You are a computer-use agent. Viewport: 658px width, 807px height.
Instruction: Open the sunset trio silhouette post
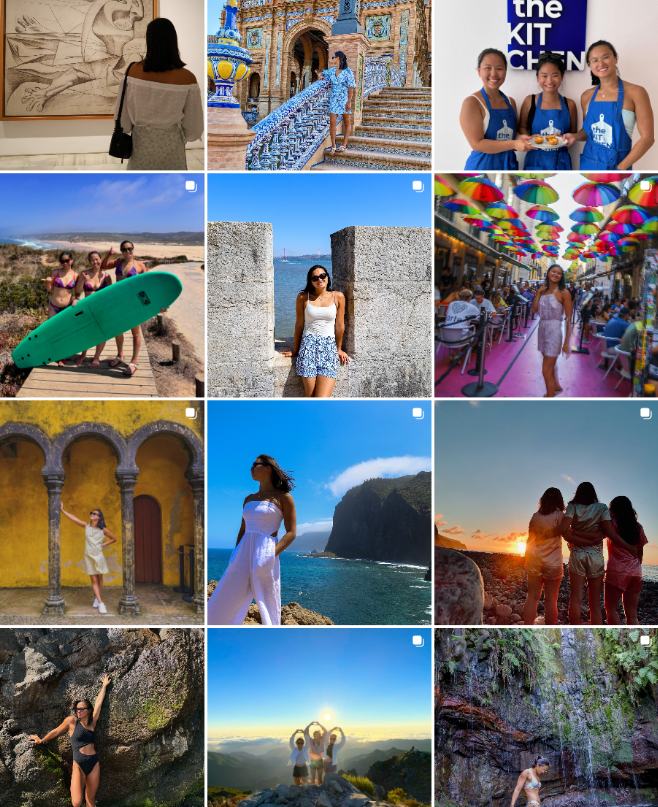coord(546,512)
